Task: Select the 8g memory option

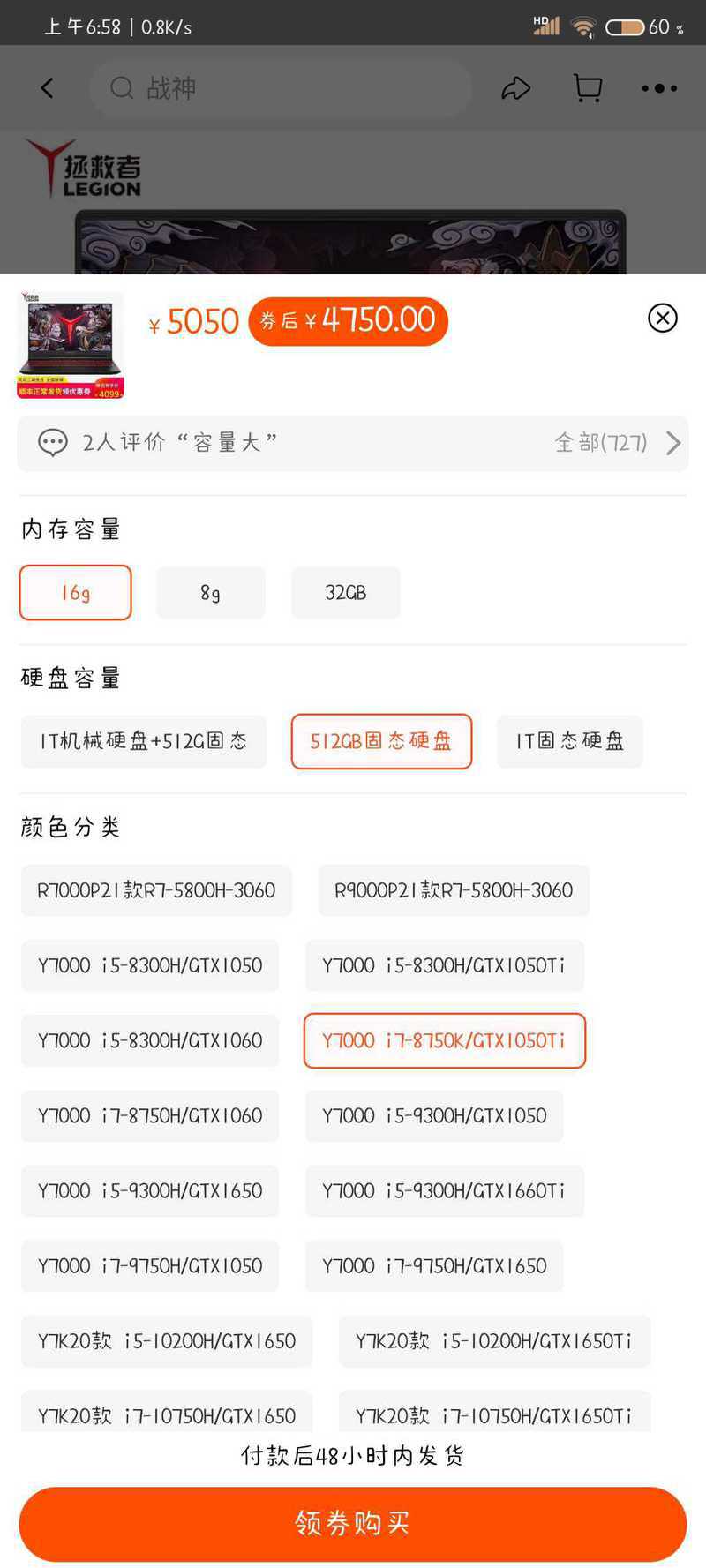Action: pyautogui.click(x=211, y=593)
